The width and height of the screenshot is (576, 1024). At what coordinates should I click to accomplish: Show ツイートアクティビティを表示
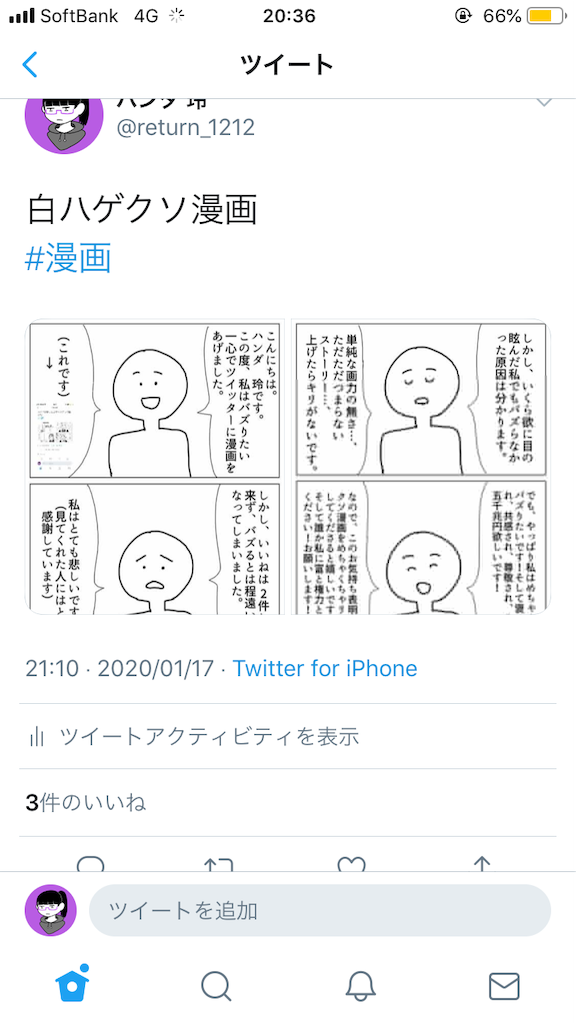point(194,737)
